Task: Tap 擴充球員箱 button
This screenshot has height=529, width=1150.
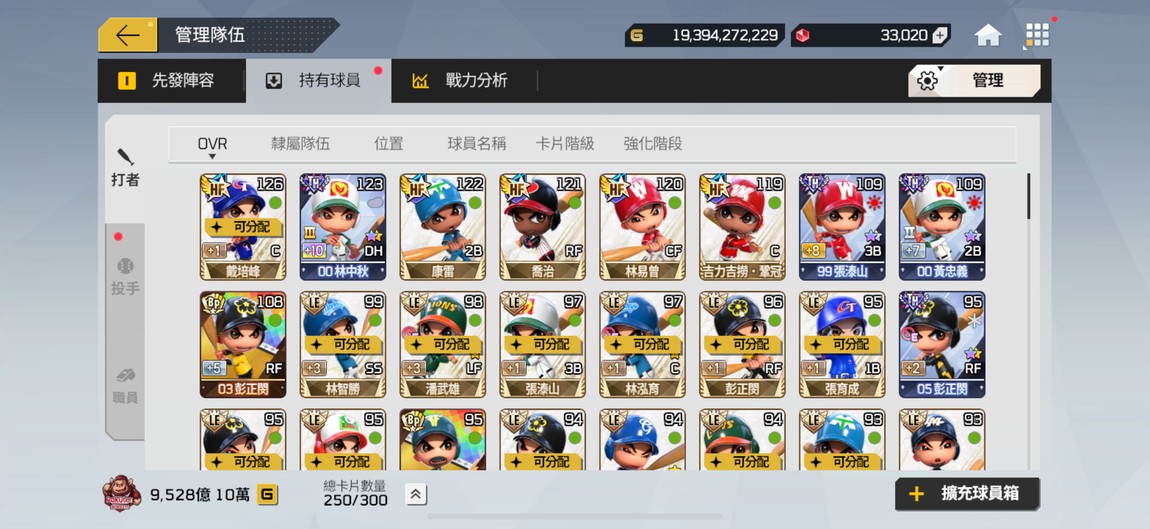Action: pyautogui.click(x=967, y=494)
